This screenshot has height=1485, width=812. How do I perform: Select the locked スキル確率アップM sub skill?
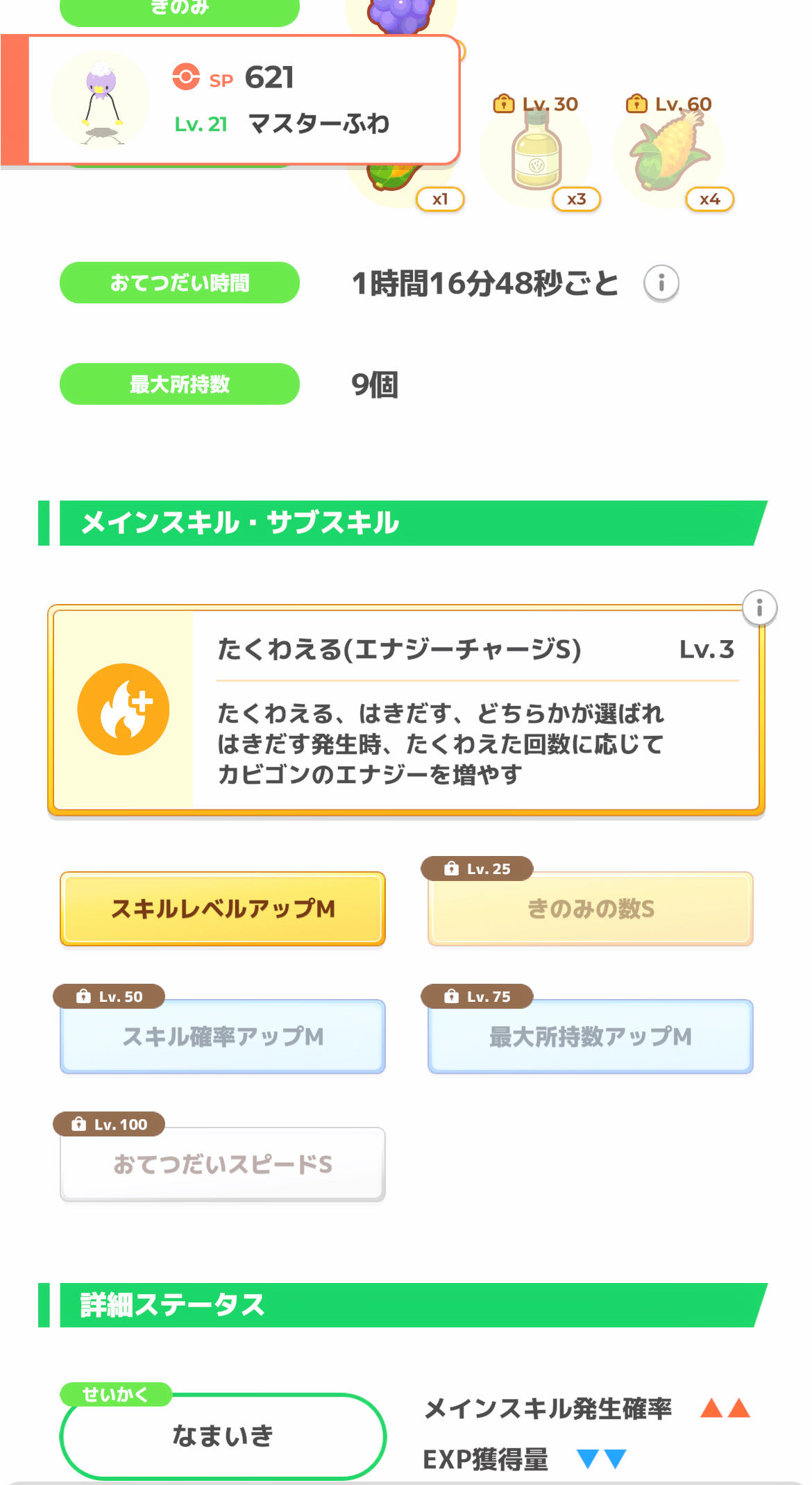[223, 1037]
